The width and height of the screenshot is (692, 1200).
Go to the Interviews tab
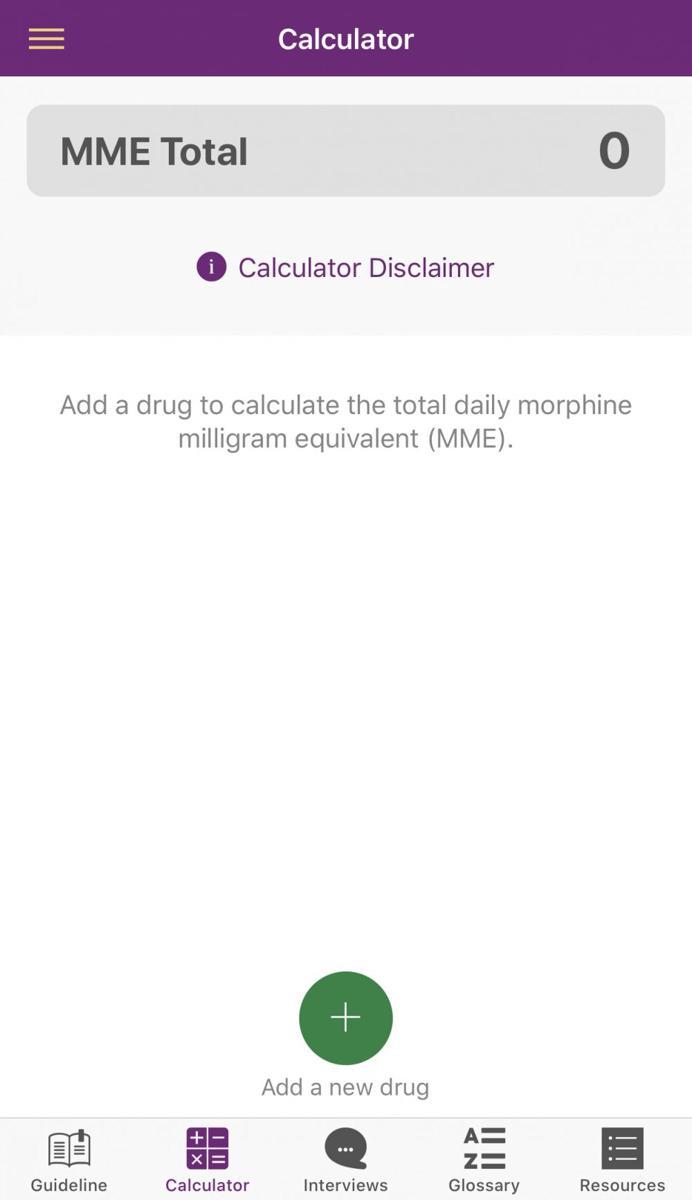point(346,1160)
